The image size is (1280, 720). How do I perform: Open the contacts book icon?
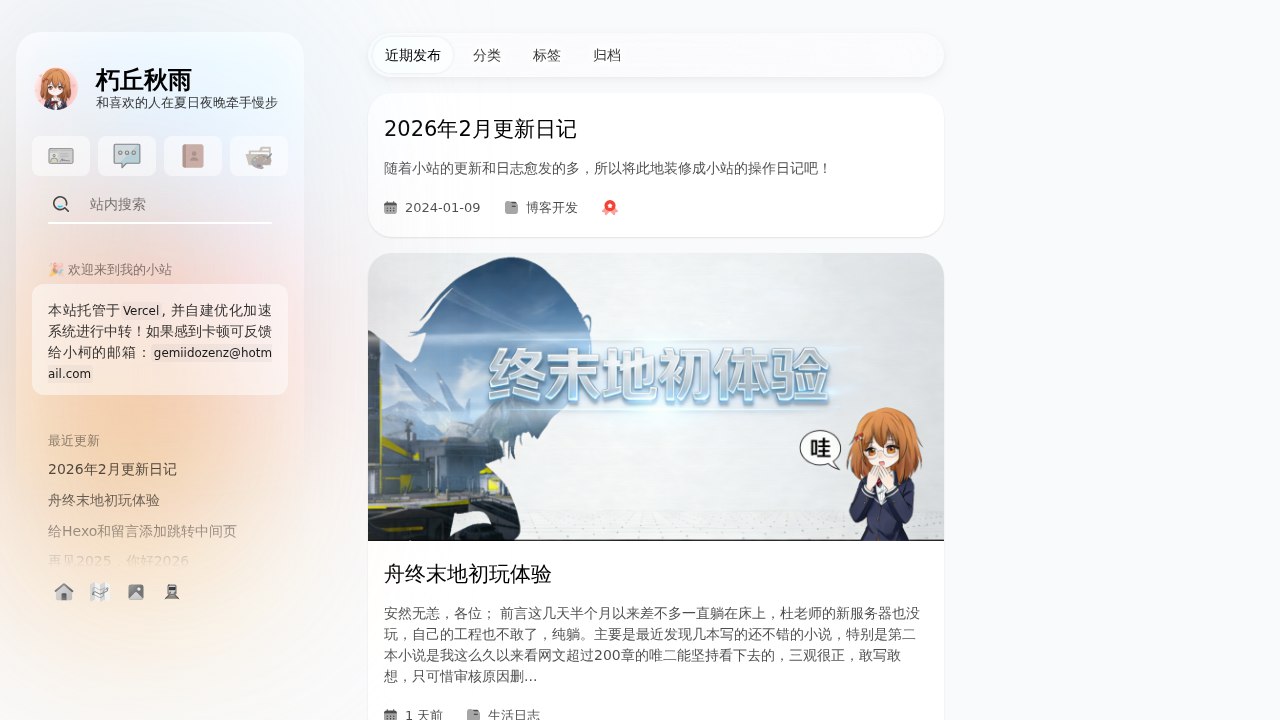pyautogui.click(x=193, y=156)
